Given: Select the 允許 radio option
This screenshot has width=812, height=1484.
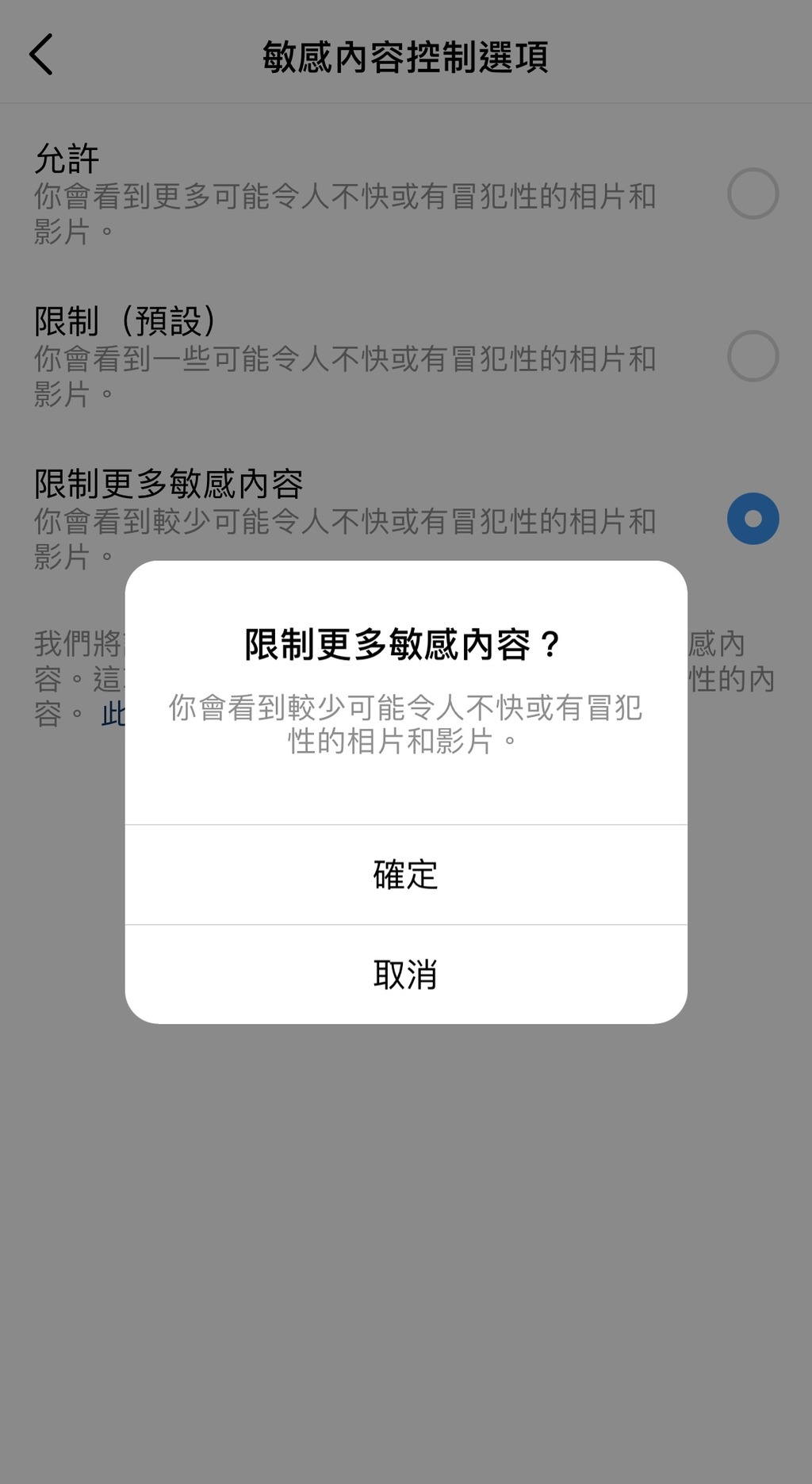Looking at the screenshot, I should [753, 194].
